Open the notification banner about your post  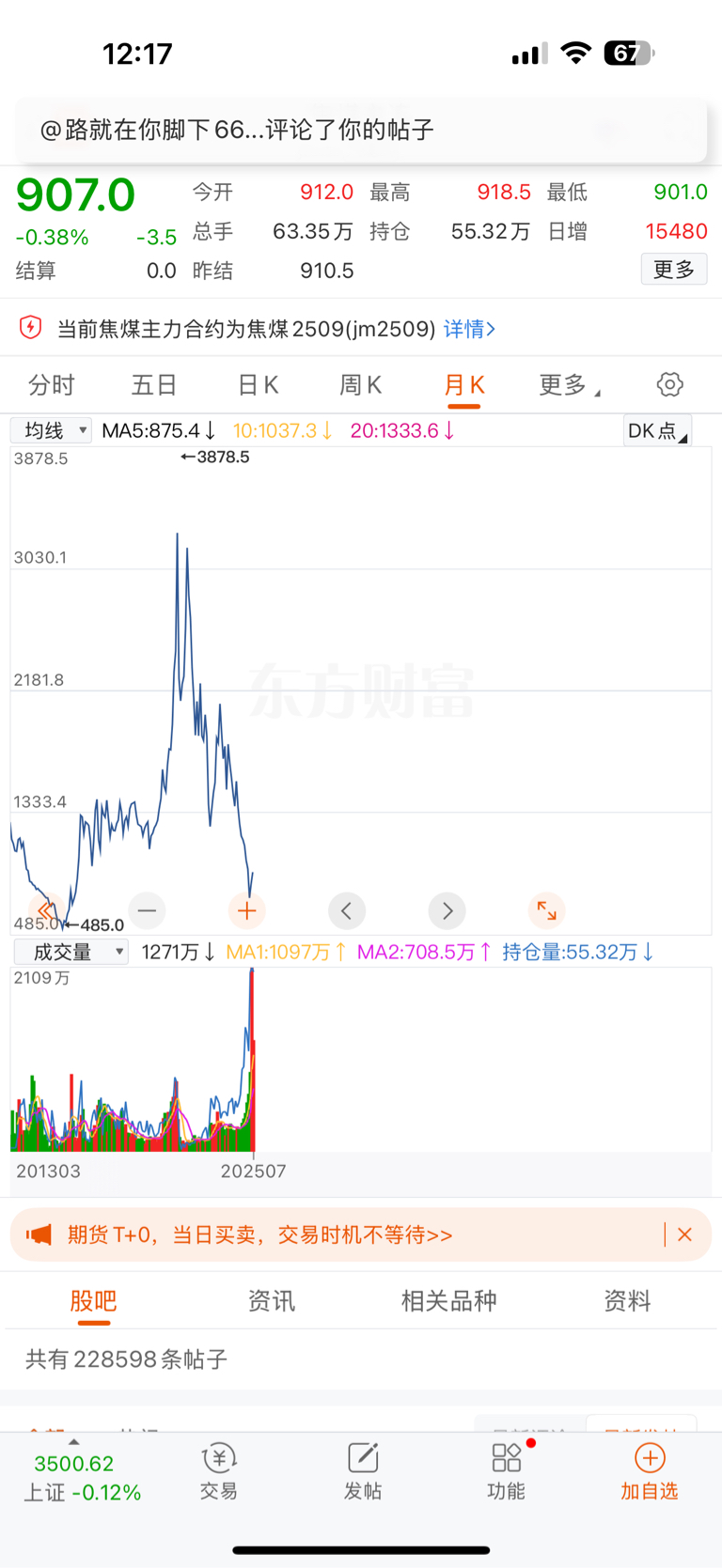click(x=361, y=130)
